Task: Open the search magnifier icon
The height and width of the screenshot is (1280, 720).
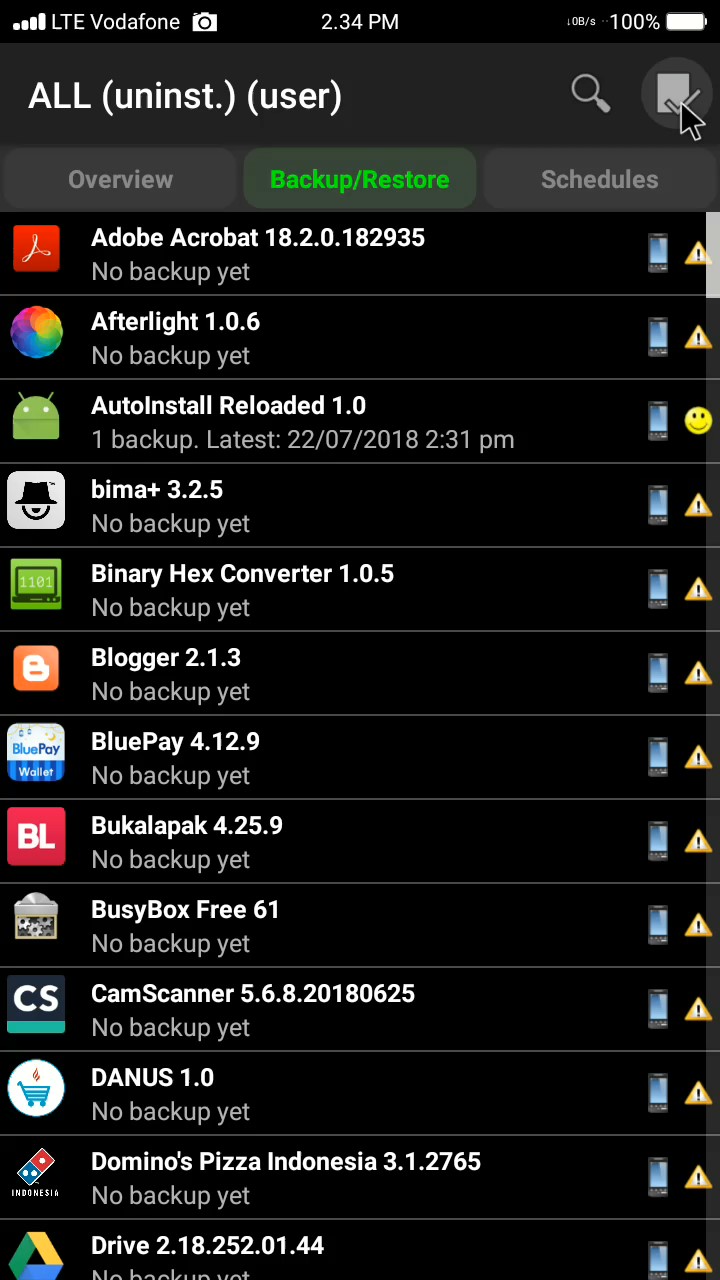Action: 590,94
